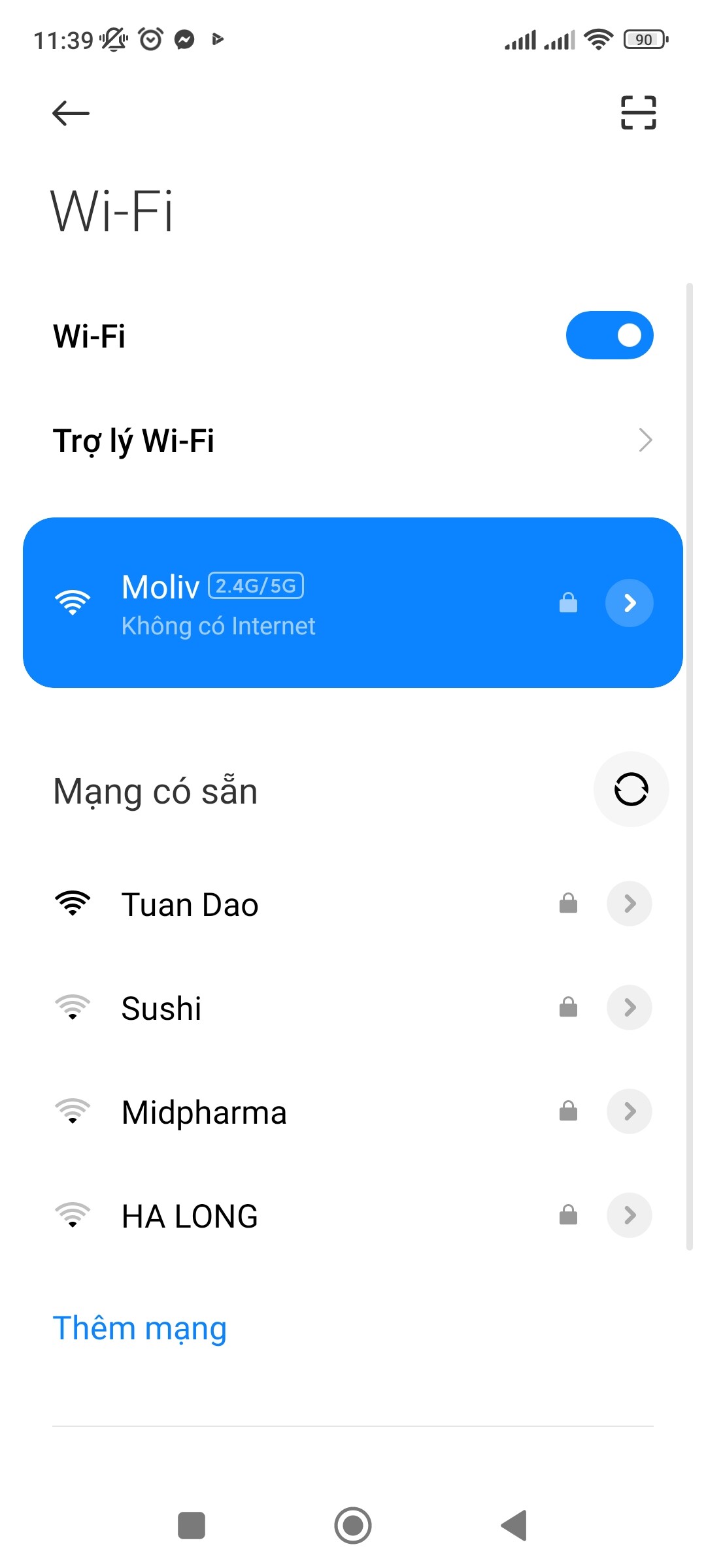Connect to the Tuan Dao network
This screenshot has height=1568, width=706.
(190, 905)
